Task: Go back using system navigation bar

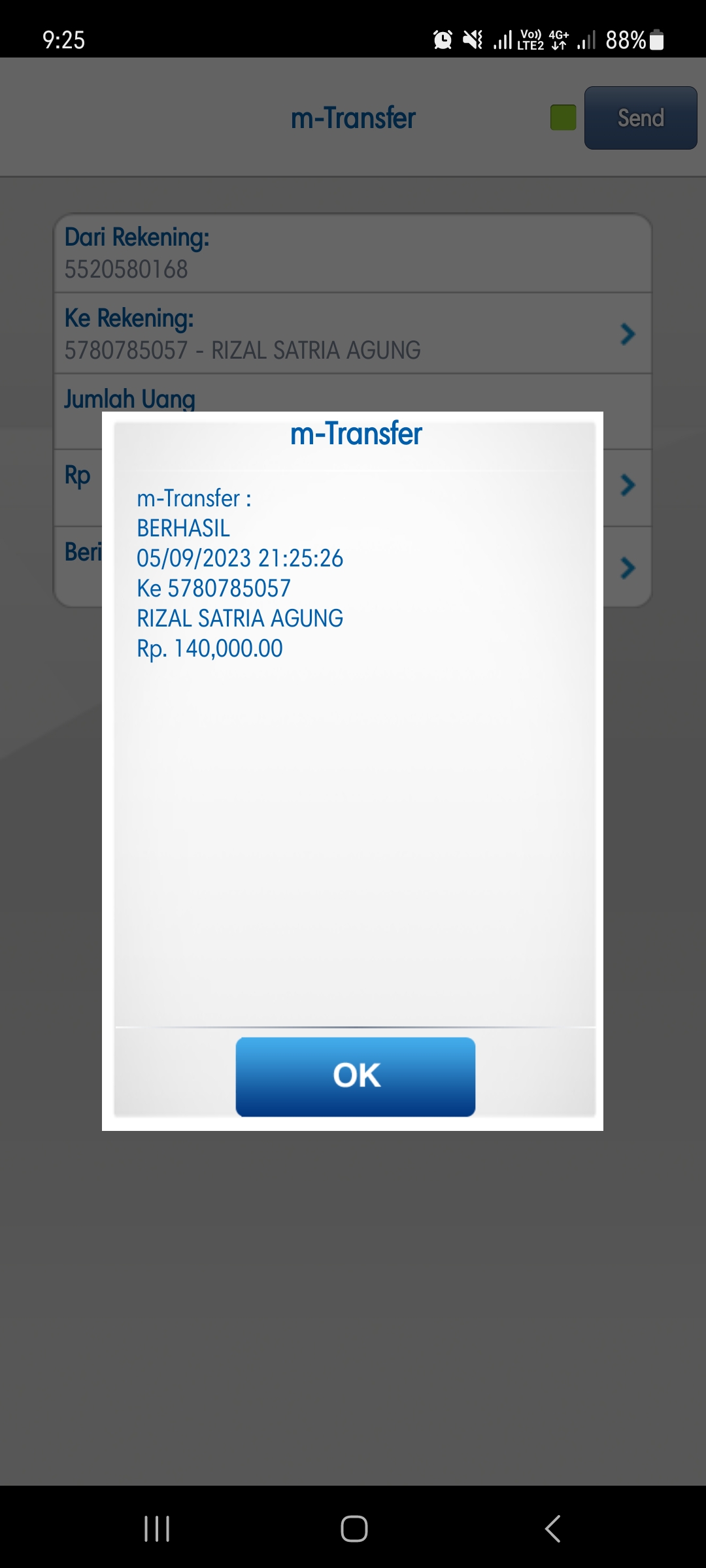Action: [x=552, y=1528]
